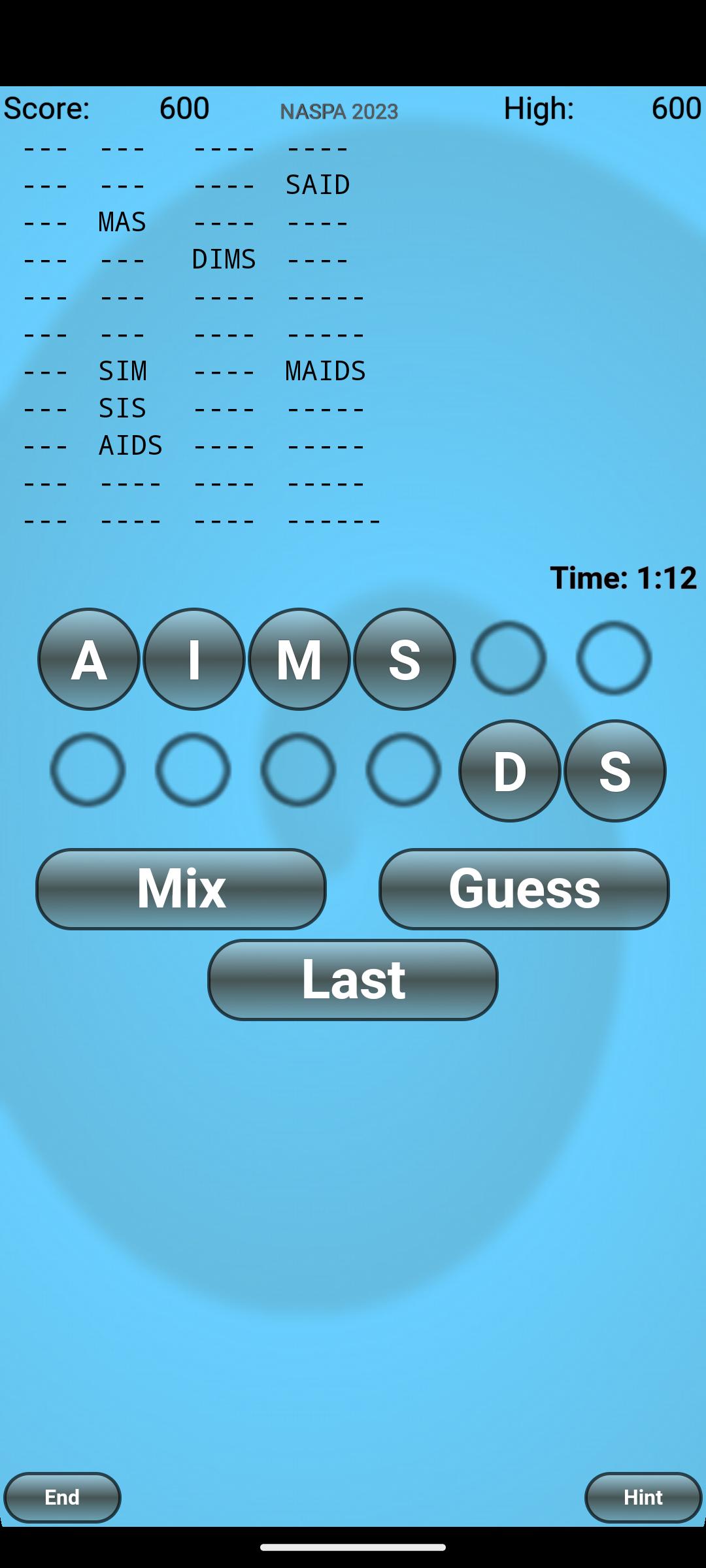
Task: Tap the letter A tile
Action: 89,659
